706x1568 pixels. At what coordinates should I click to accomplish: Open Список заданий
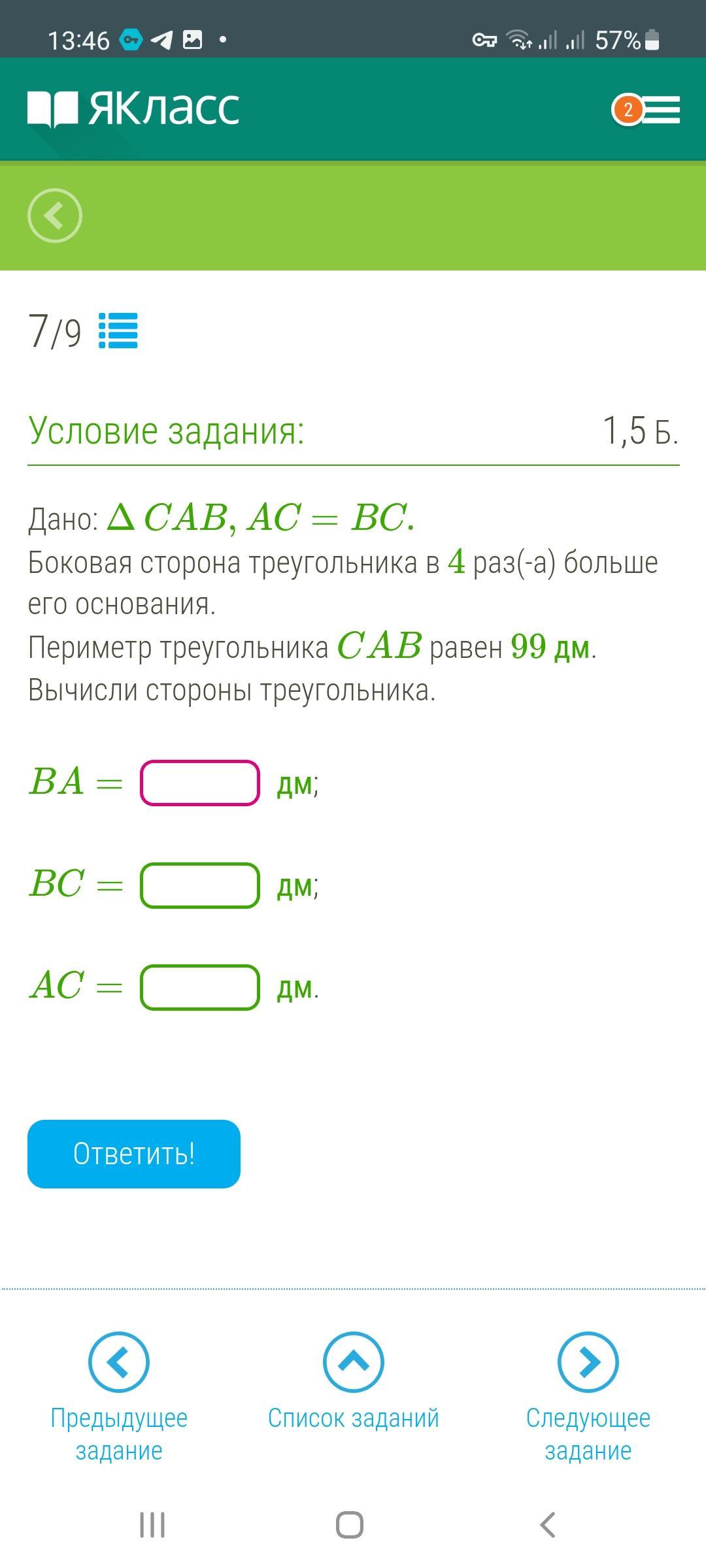click(353, 1381)
